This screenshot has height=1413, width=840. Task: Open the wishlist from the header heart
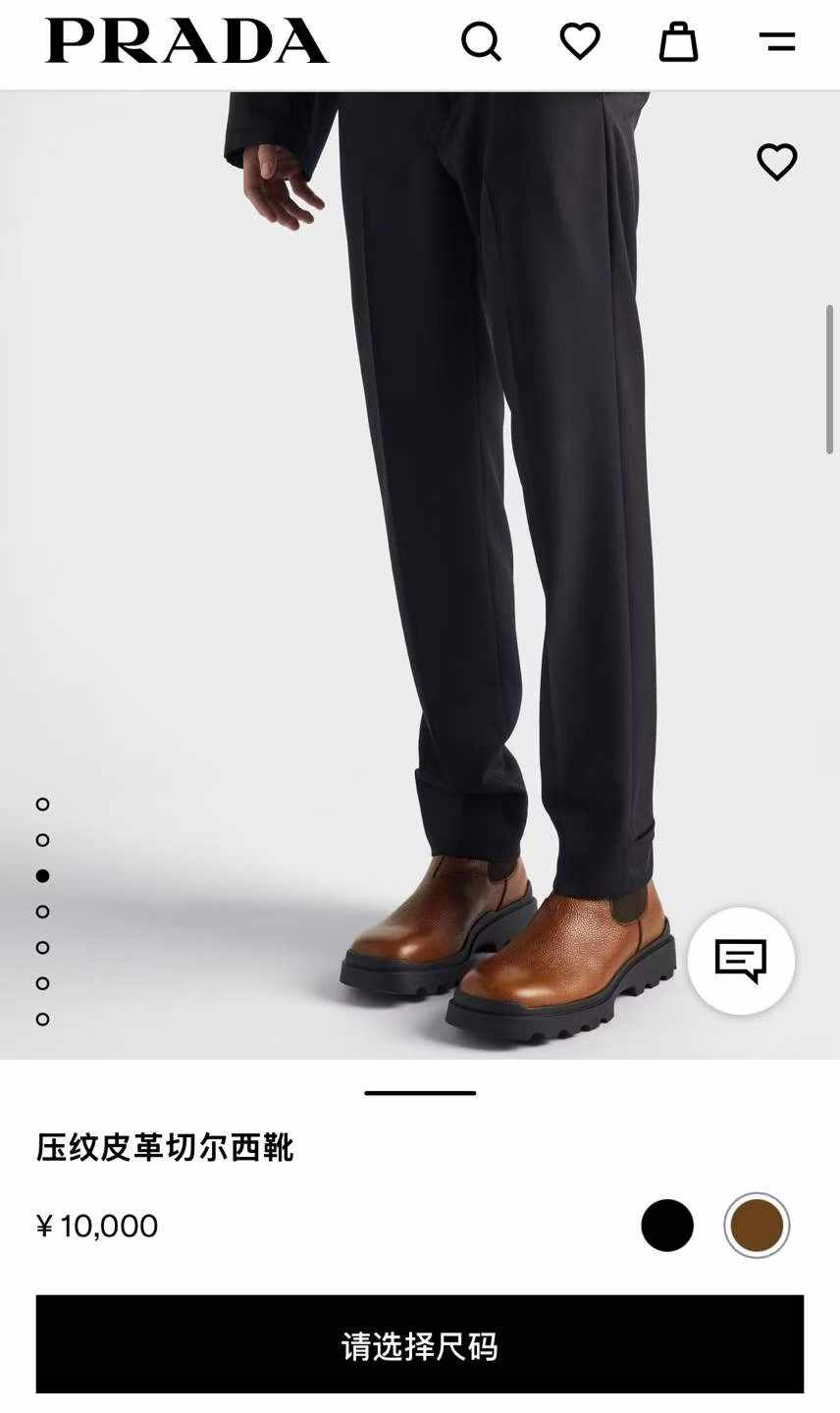(x=580, y=41)
